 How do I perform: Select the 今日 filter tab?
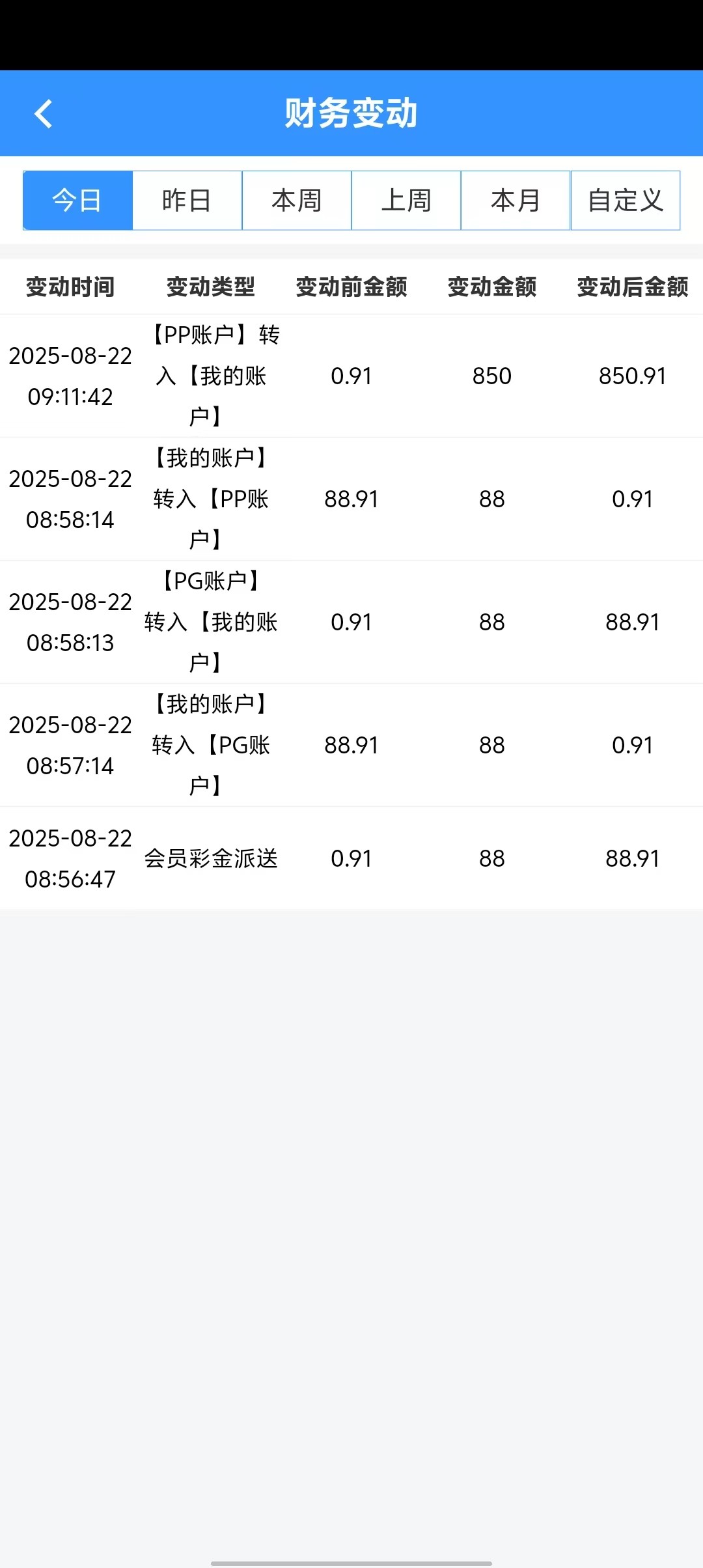pos(77,201)
